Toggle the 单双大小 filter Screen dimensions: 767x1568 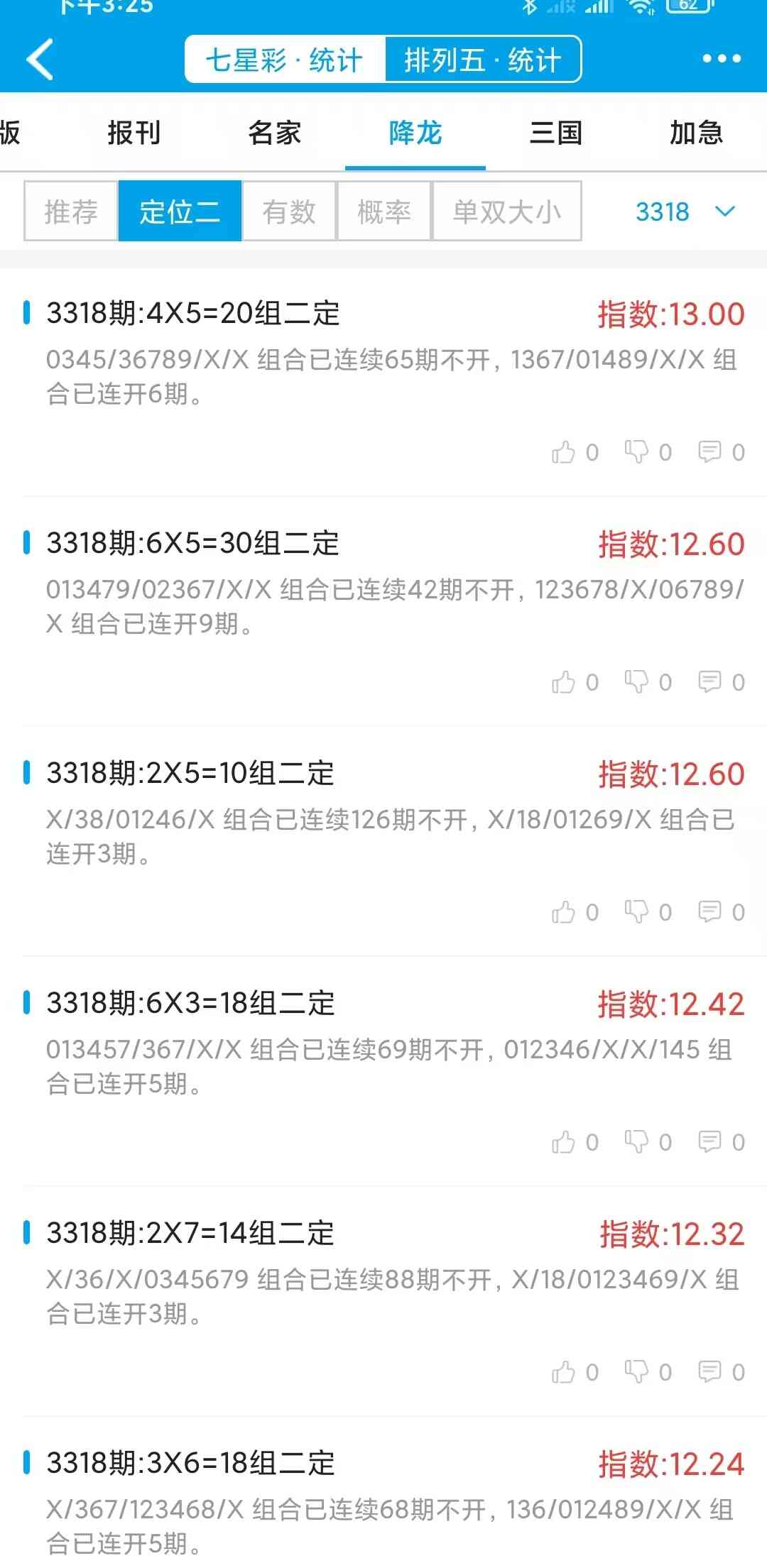point(506,211)
